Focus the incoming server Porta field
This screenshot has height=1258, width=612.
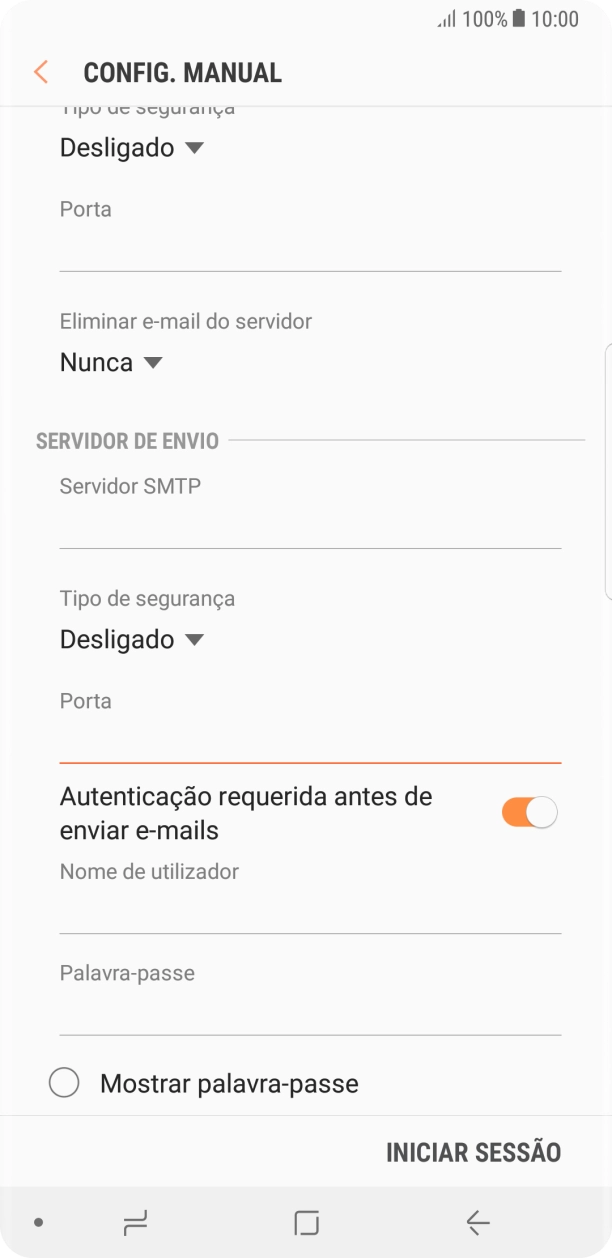click(310, 248)
